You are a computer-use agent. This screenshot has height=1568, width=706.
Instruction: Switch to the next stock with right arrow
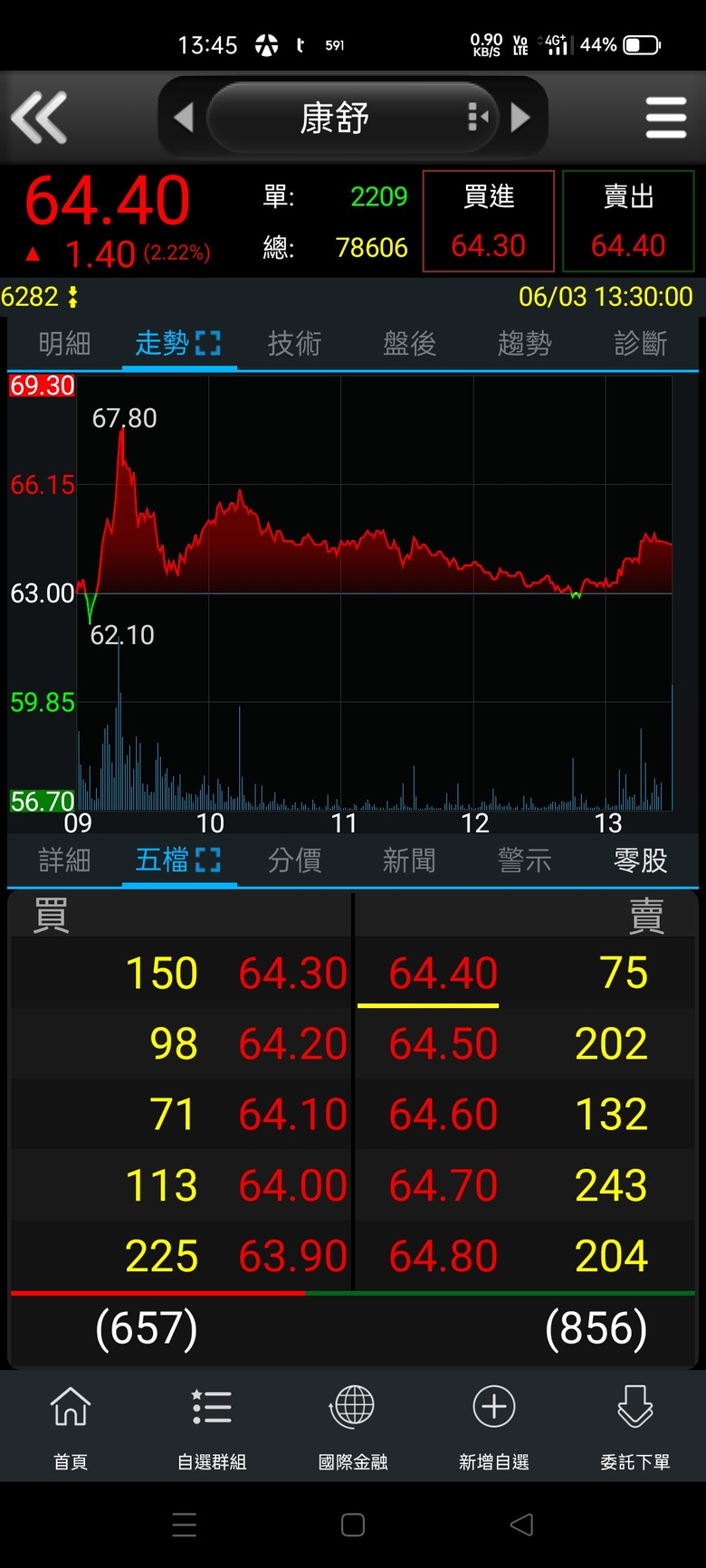pyautogui.click(x=520, y=118)
